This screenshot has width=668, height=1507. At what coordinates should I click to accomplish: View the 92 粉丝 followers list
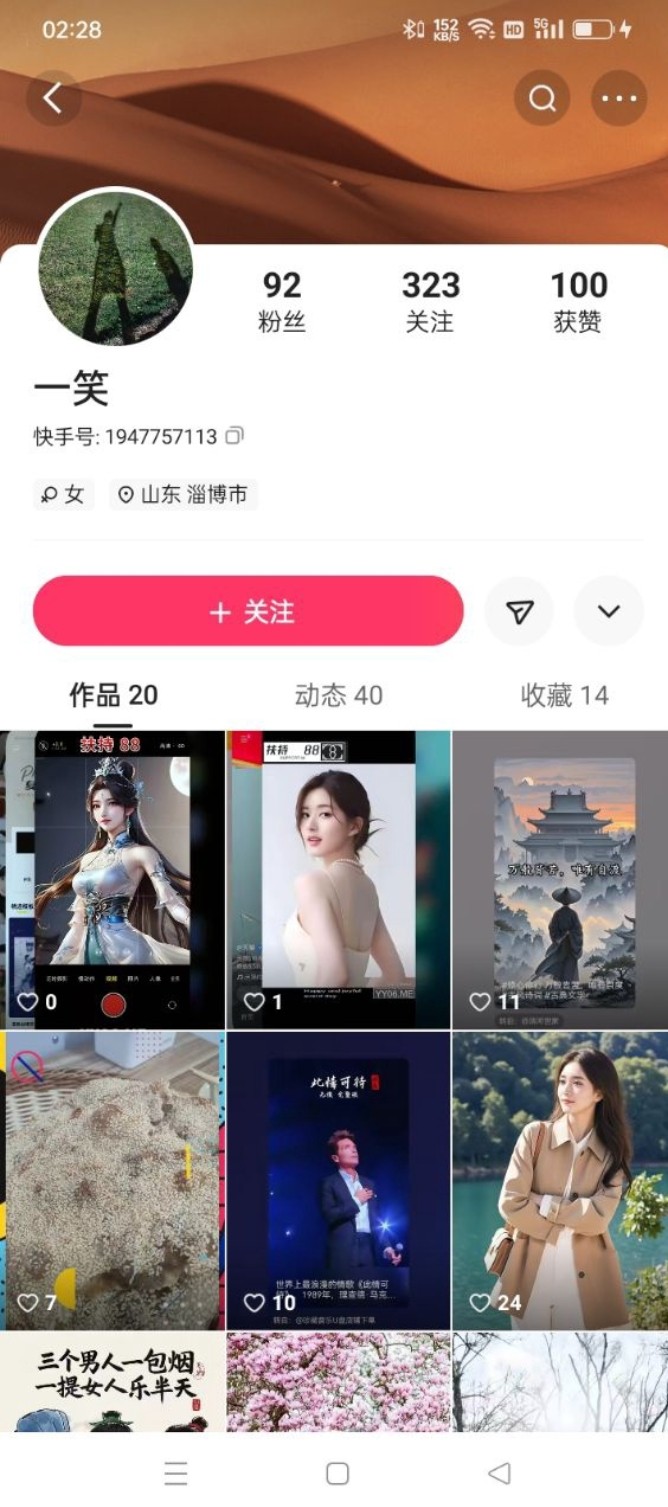coord(281,301)
